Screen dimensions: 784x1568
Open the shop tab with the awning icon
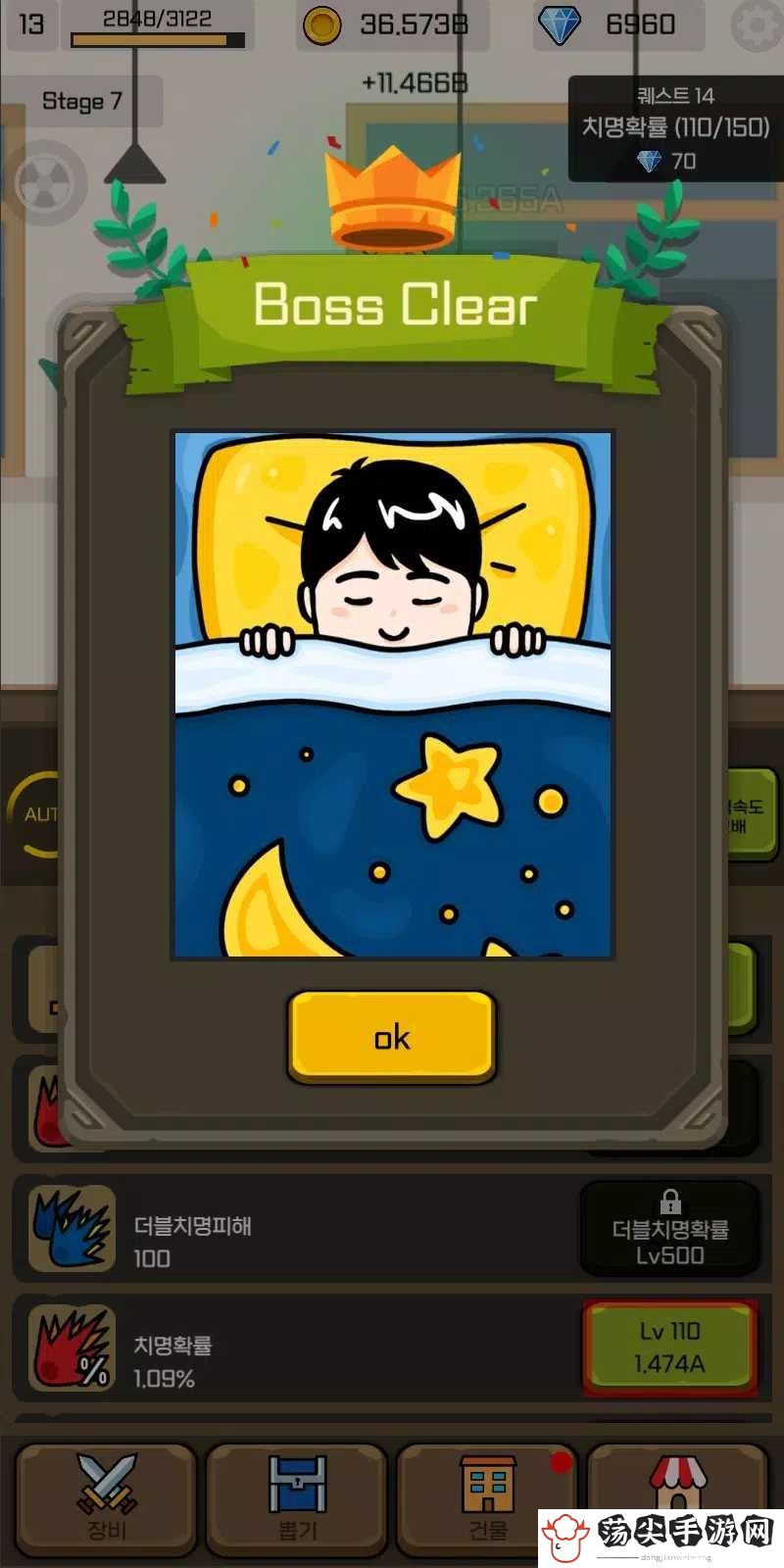pyautogui.click(x=678, y=1482)
